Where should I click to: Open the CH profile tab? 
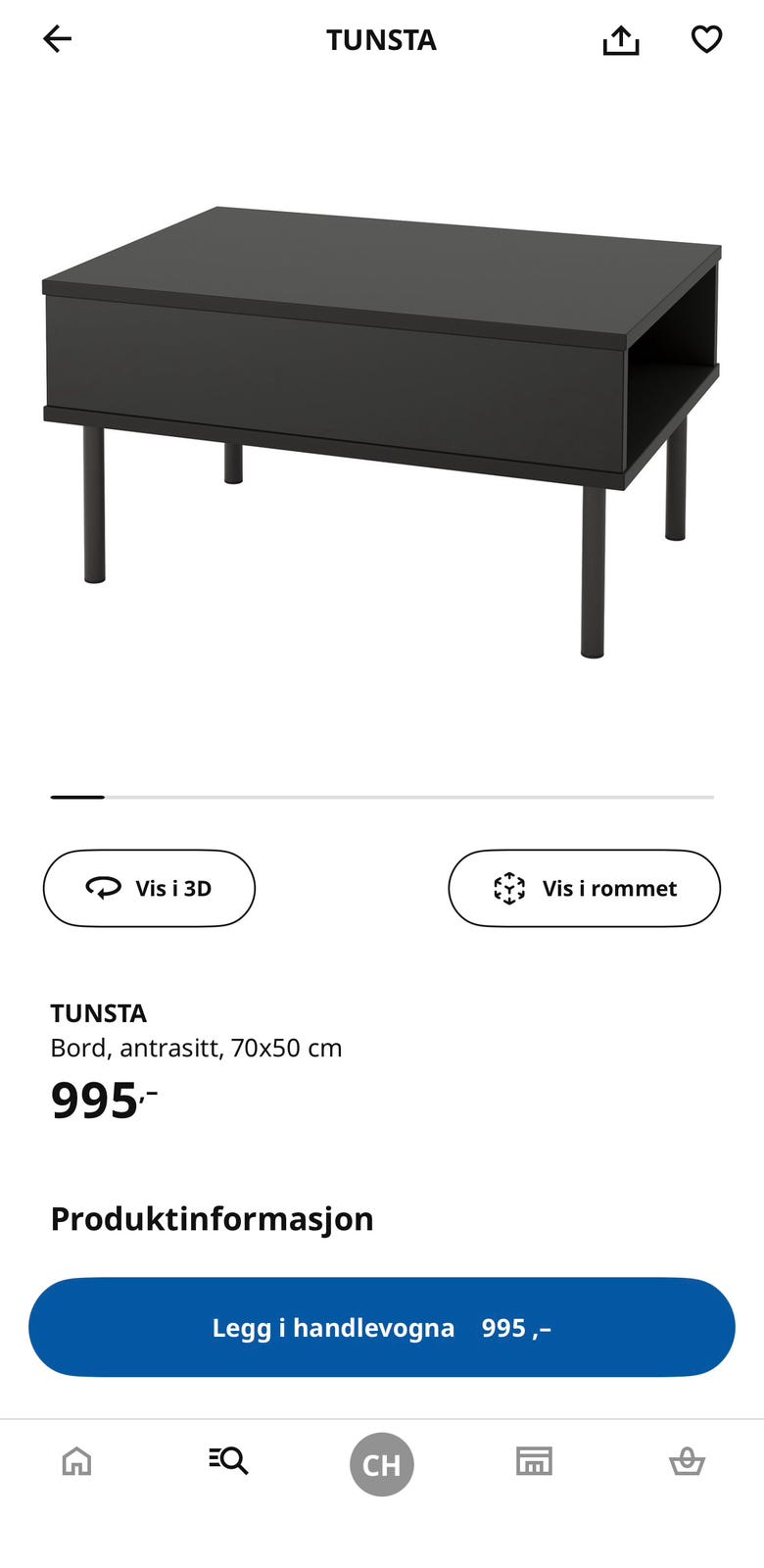[x=382, y=1464]
